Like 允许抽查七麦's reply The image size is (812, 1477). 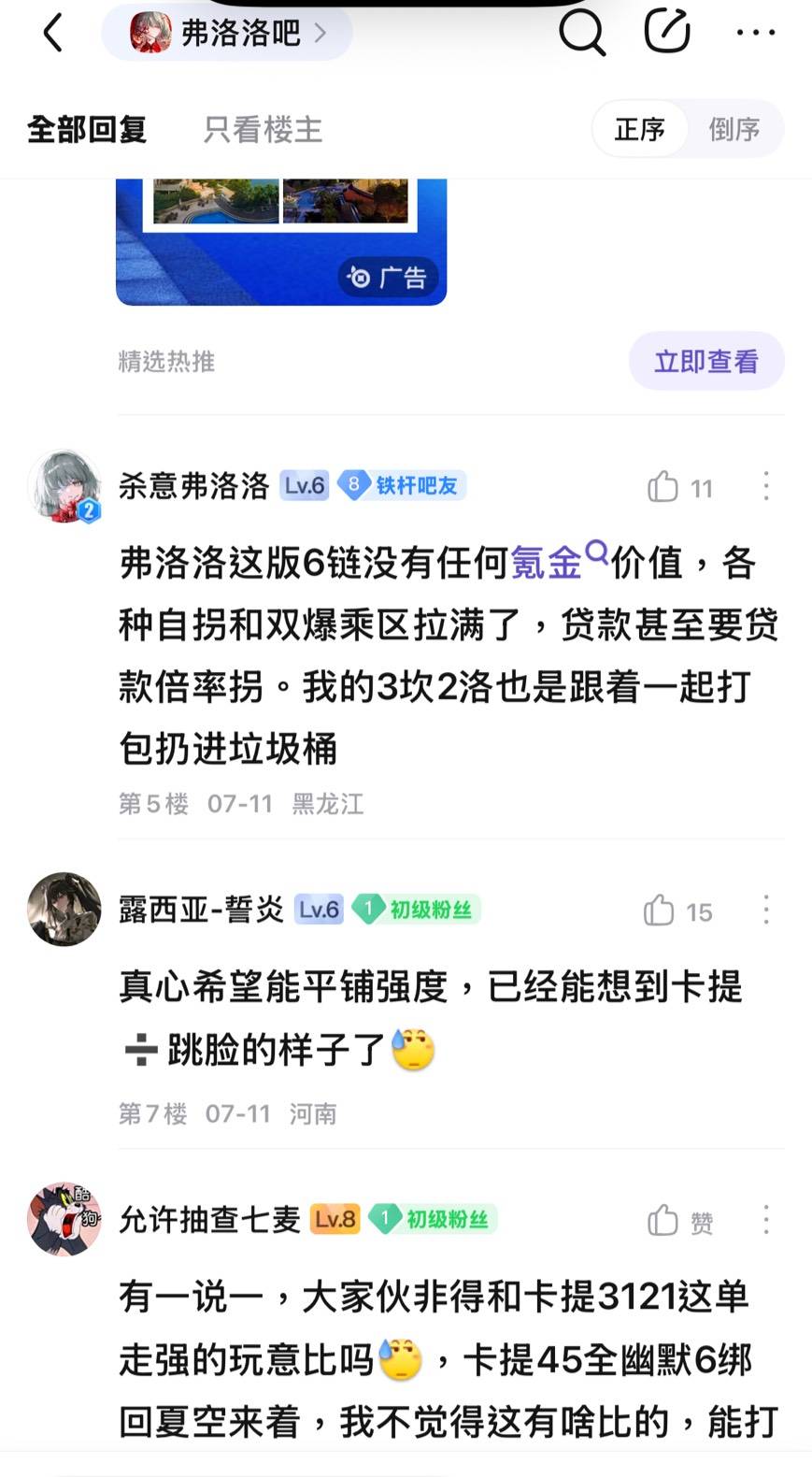(x=663, y=1220)
